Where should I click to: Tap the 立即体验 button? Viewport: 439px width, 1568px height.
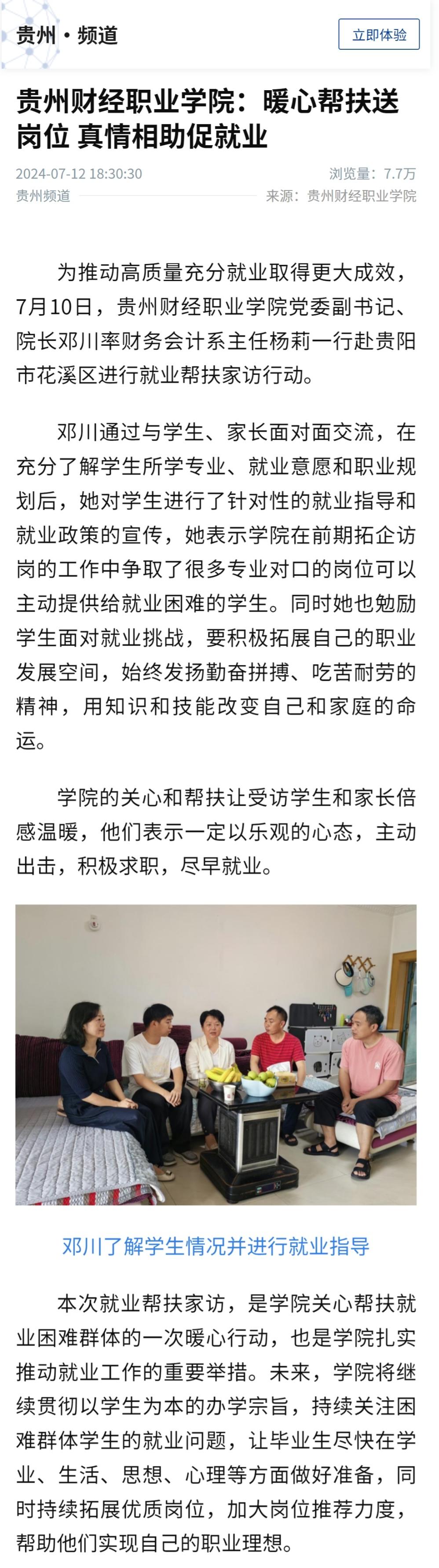point(379,35)
